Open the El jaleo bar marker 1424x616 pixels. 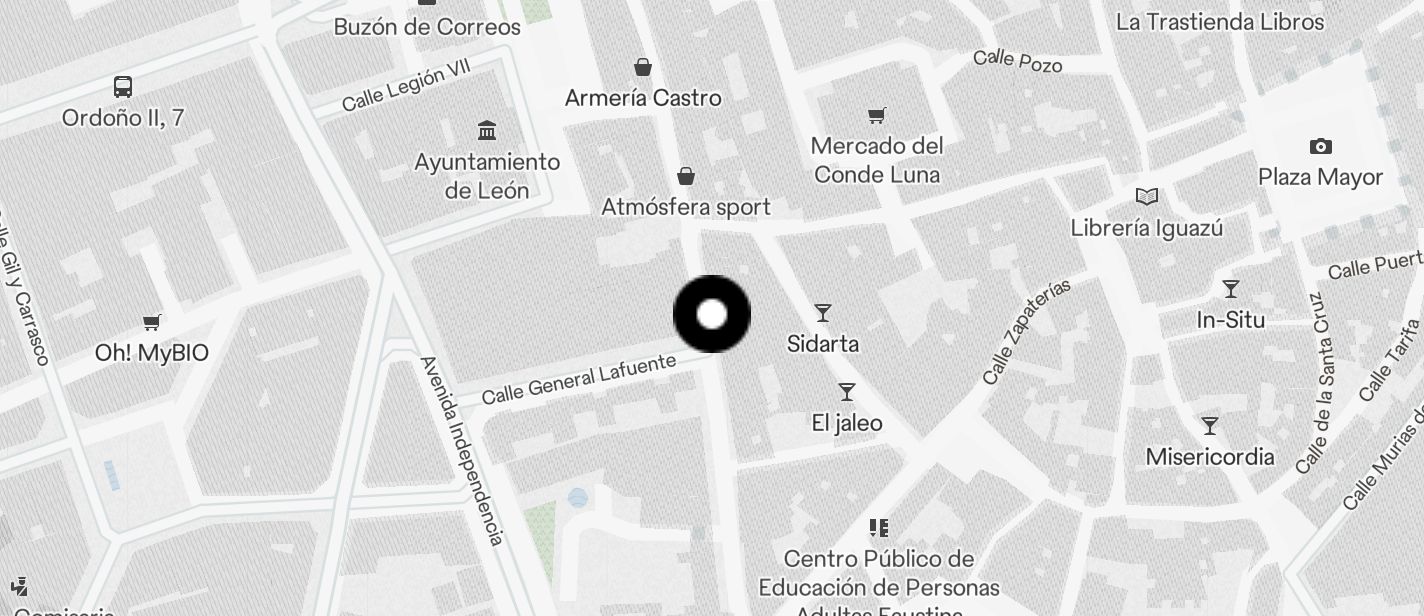pos(847,392)
